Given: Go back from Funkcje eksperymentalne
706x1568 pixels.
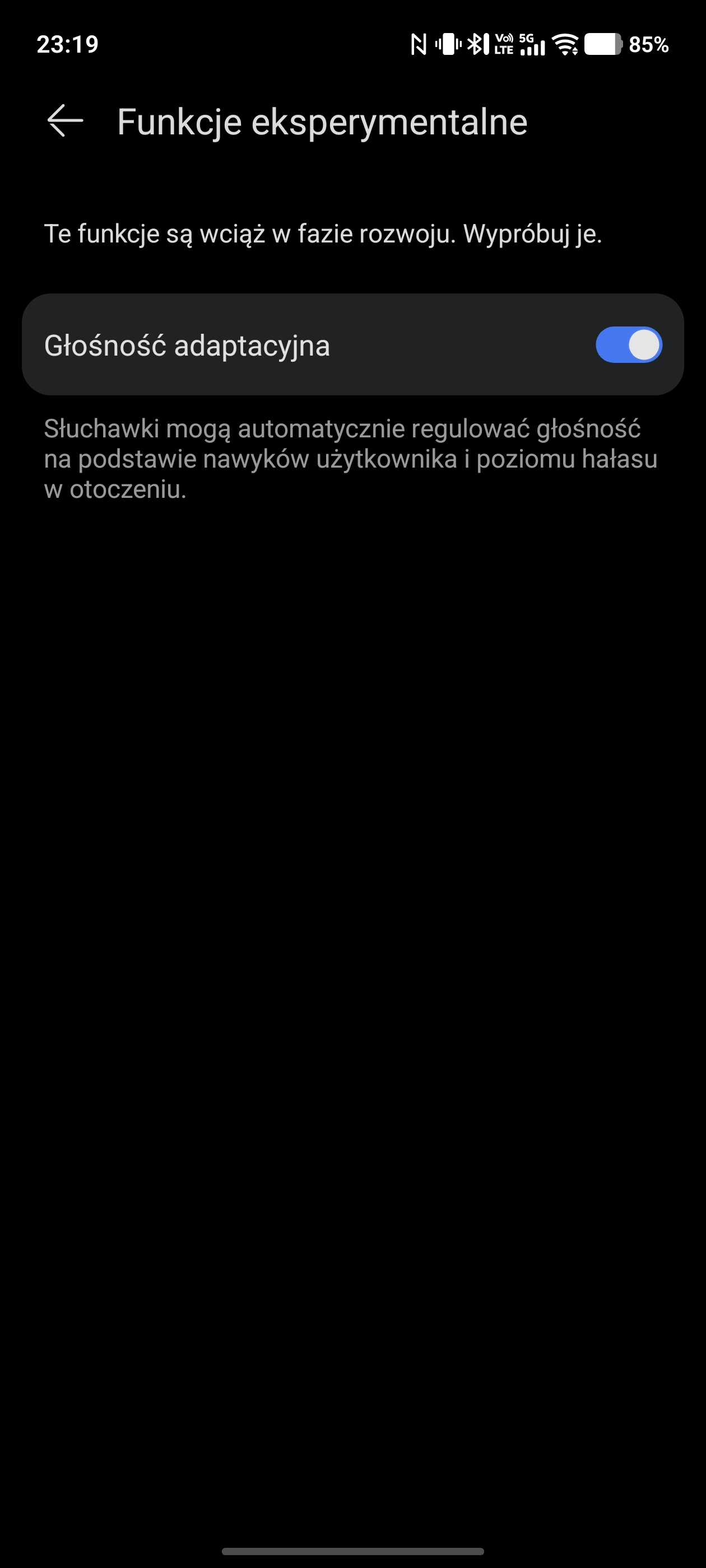Looking at the screenshot, I should pos(65,120).
